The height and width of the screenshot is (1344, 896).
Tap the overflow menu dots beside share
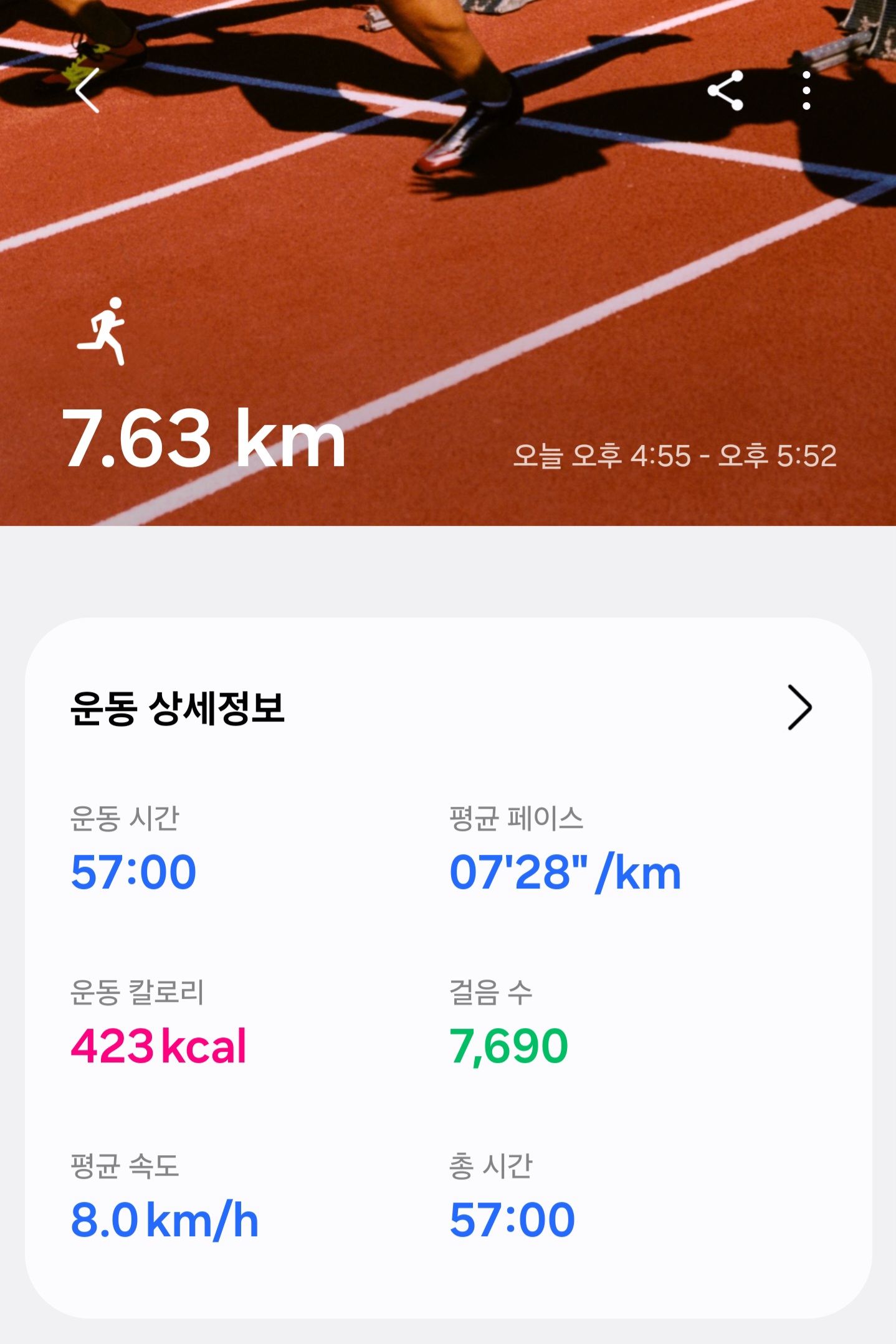point(807,90)
